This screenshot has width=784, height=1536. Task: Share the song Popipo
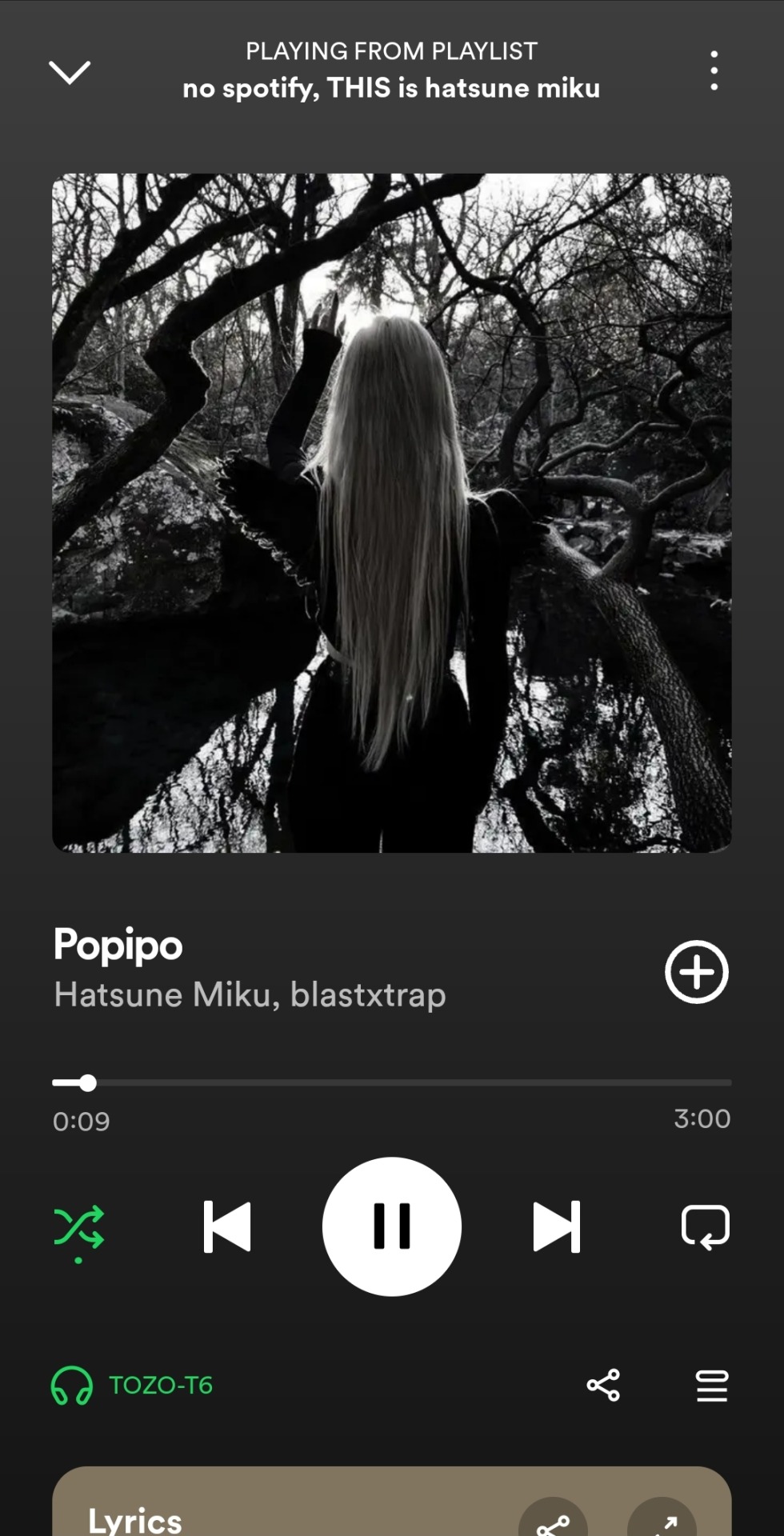tap(603, 1385)
